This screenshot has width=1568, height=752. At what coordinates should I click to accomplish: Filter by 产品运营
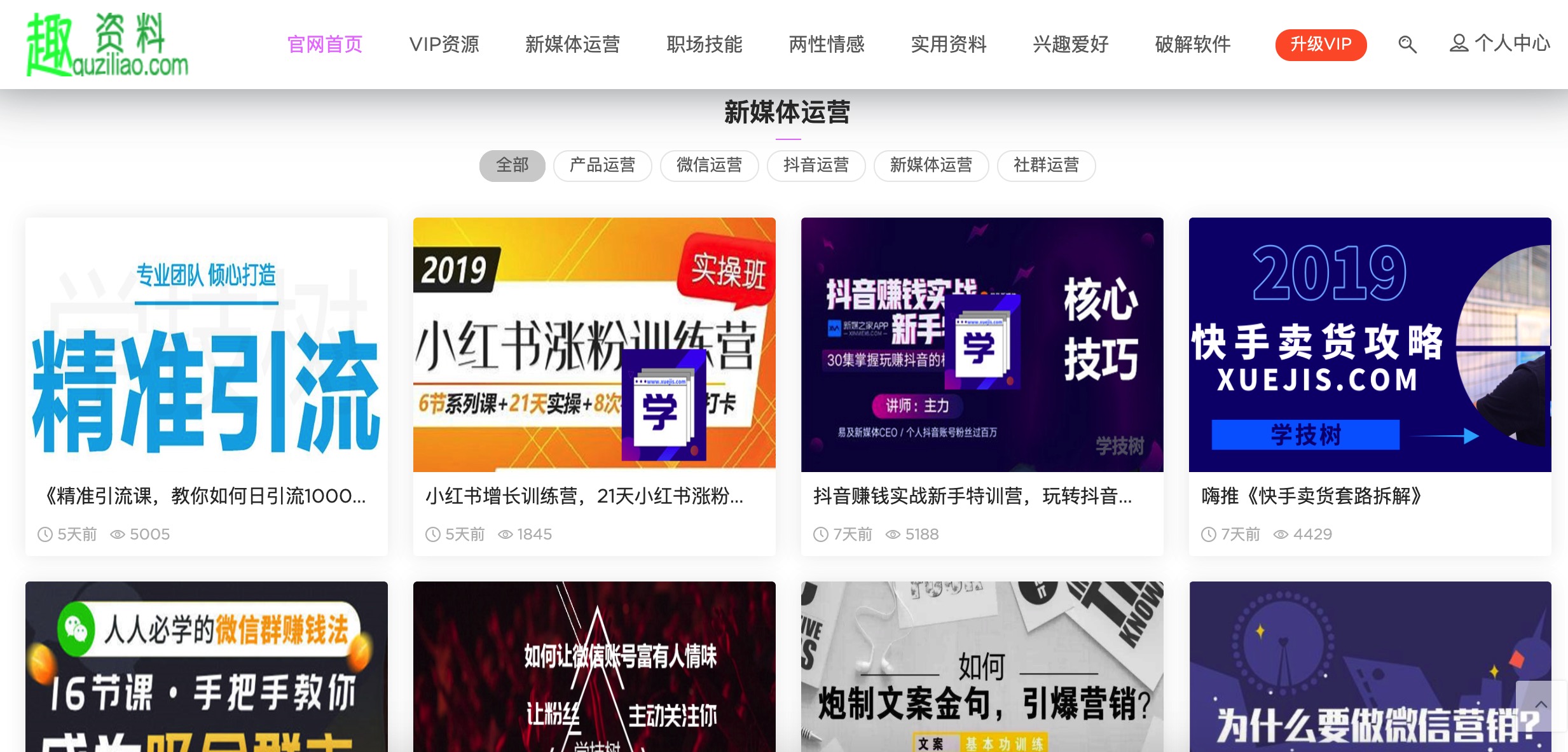pyautogui.click(x=602, y=165)
